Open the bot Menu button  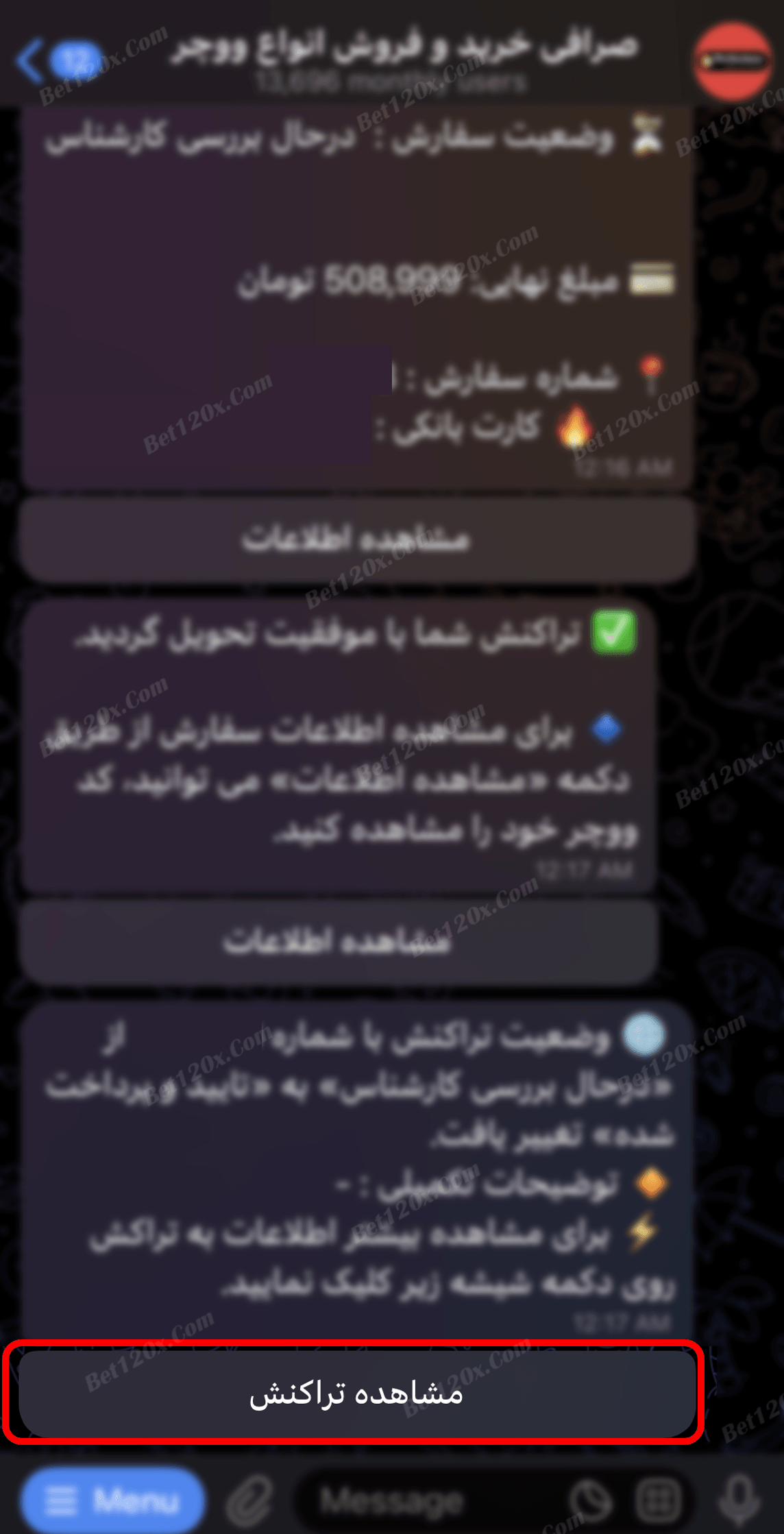(113, 1501)
